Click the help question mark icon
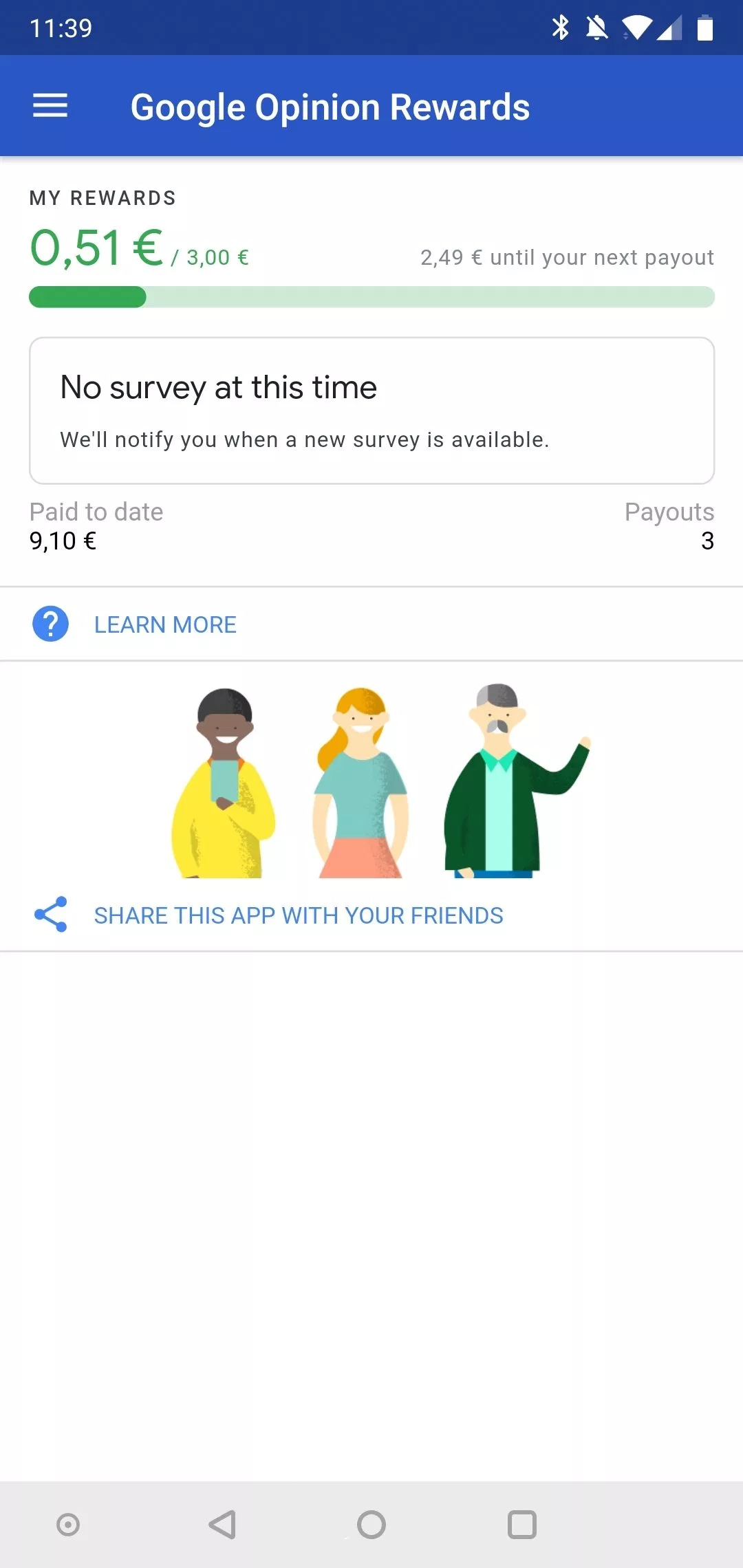This screenshot has width=743, height=1568. (x=50, y=624)
